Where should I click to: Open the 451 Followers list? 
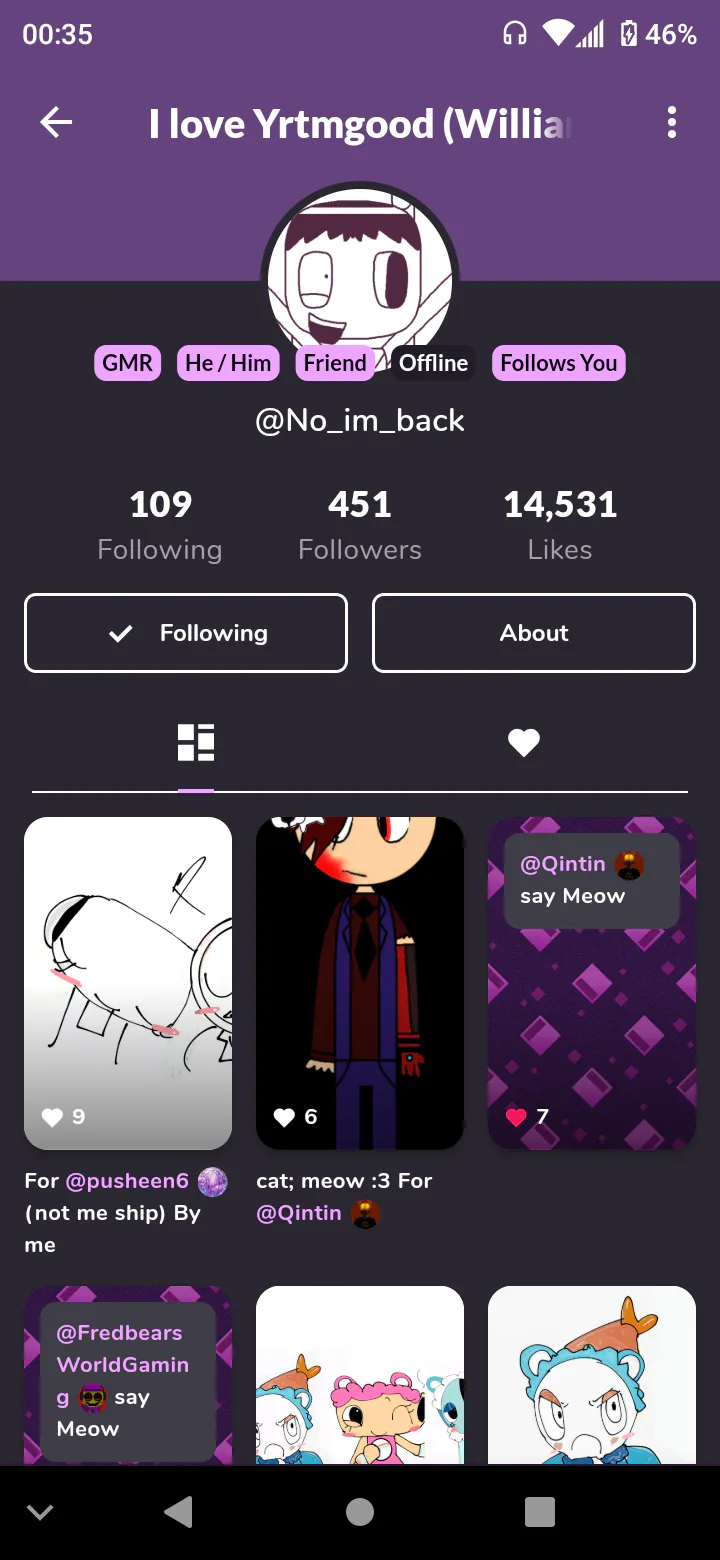[x=360, y=525]
